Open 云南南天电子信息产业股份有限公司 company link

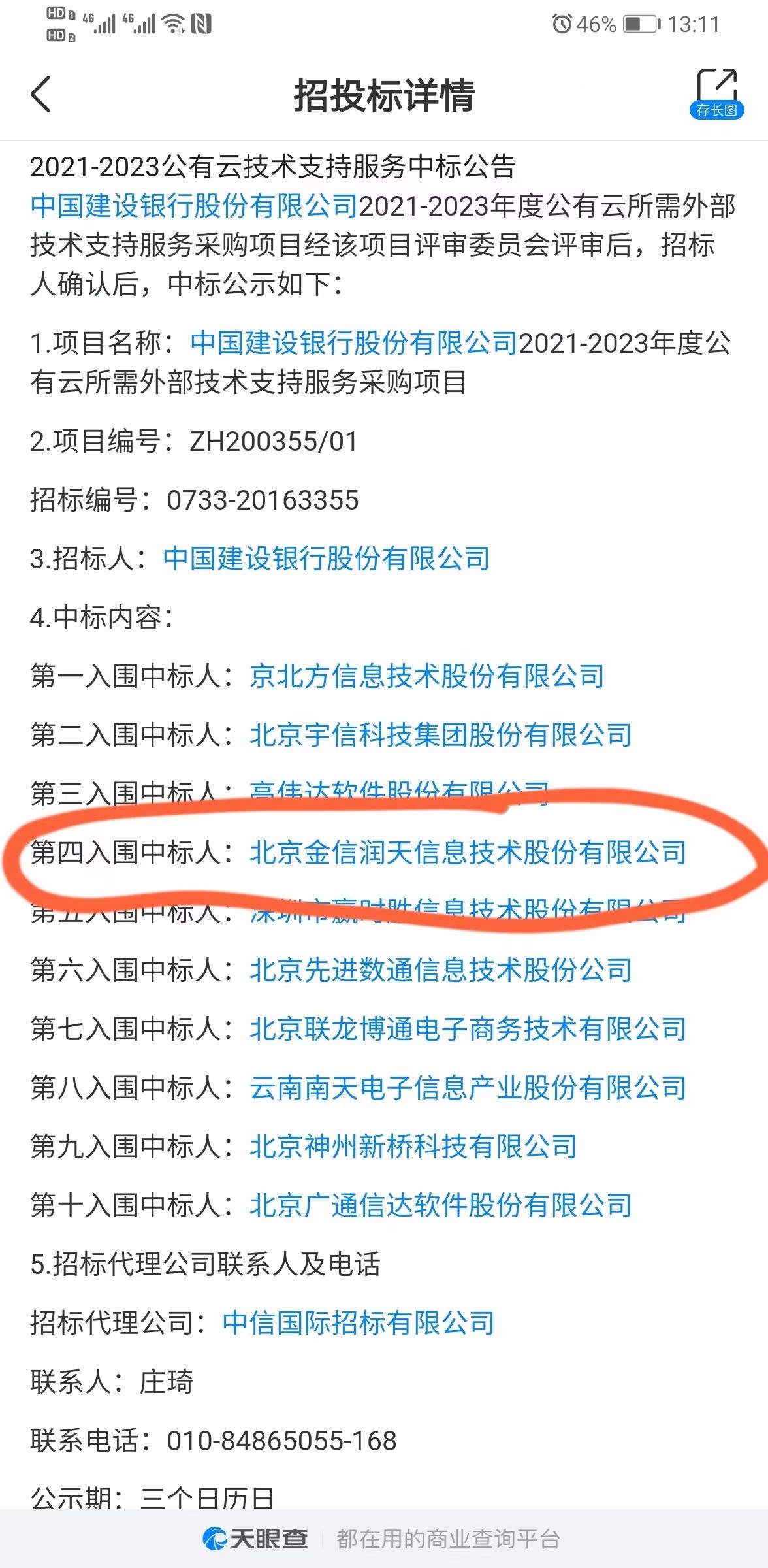[x=468, y=1088]
